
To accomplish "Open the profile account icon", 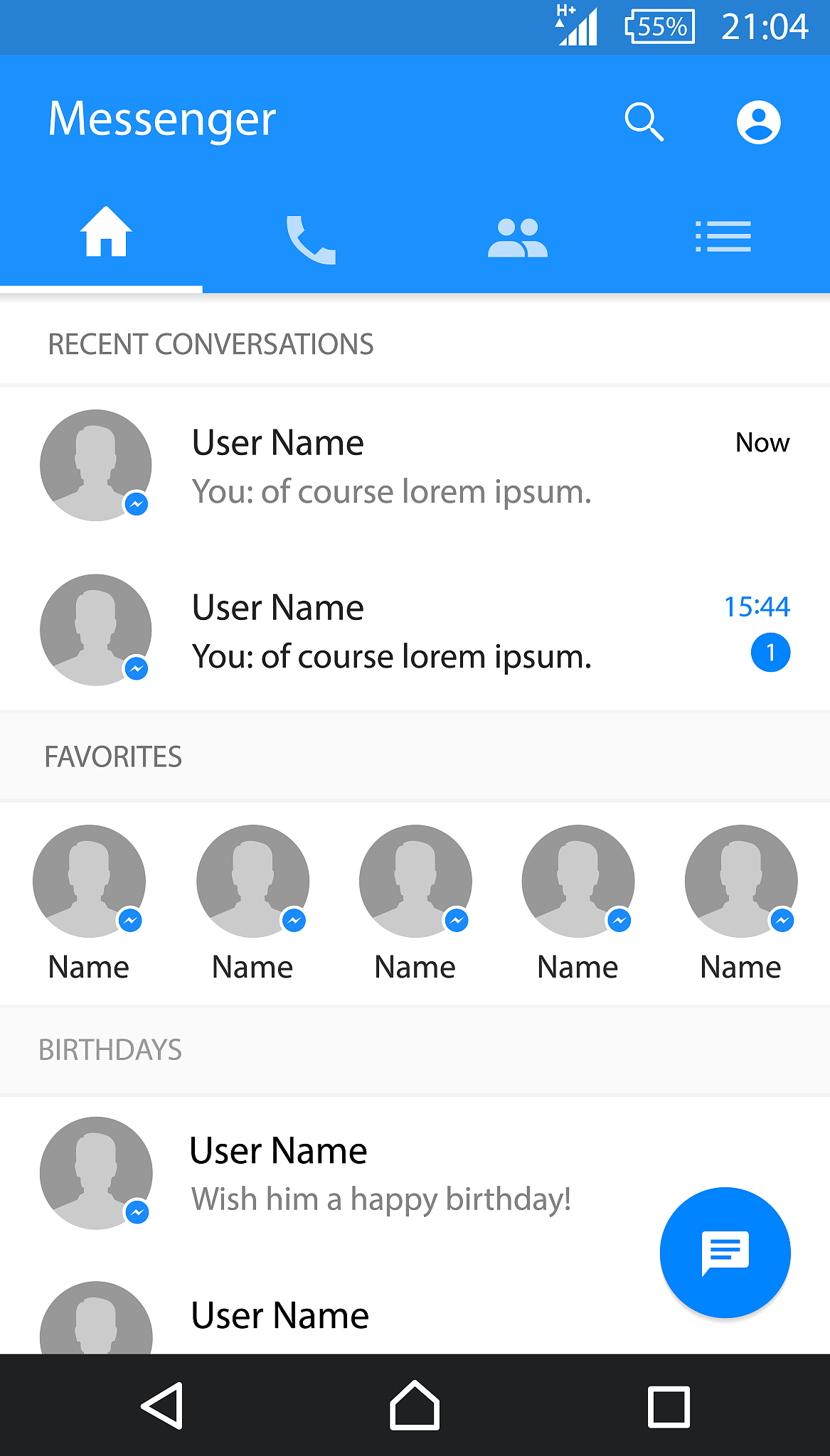I will [x=758, y=122].
